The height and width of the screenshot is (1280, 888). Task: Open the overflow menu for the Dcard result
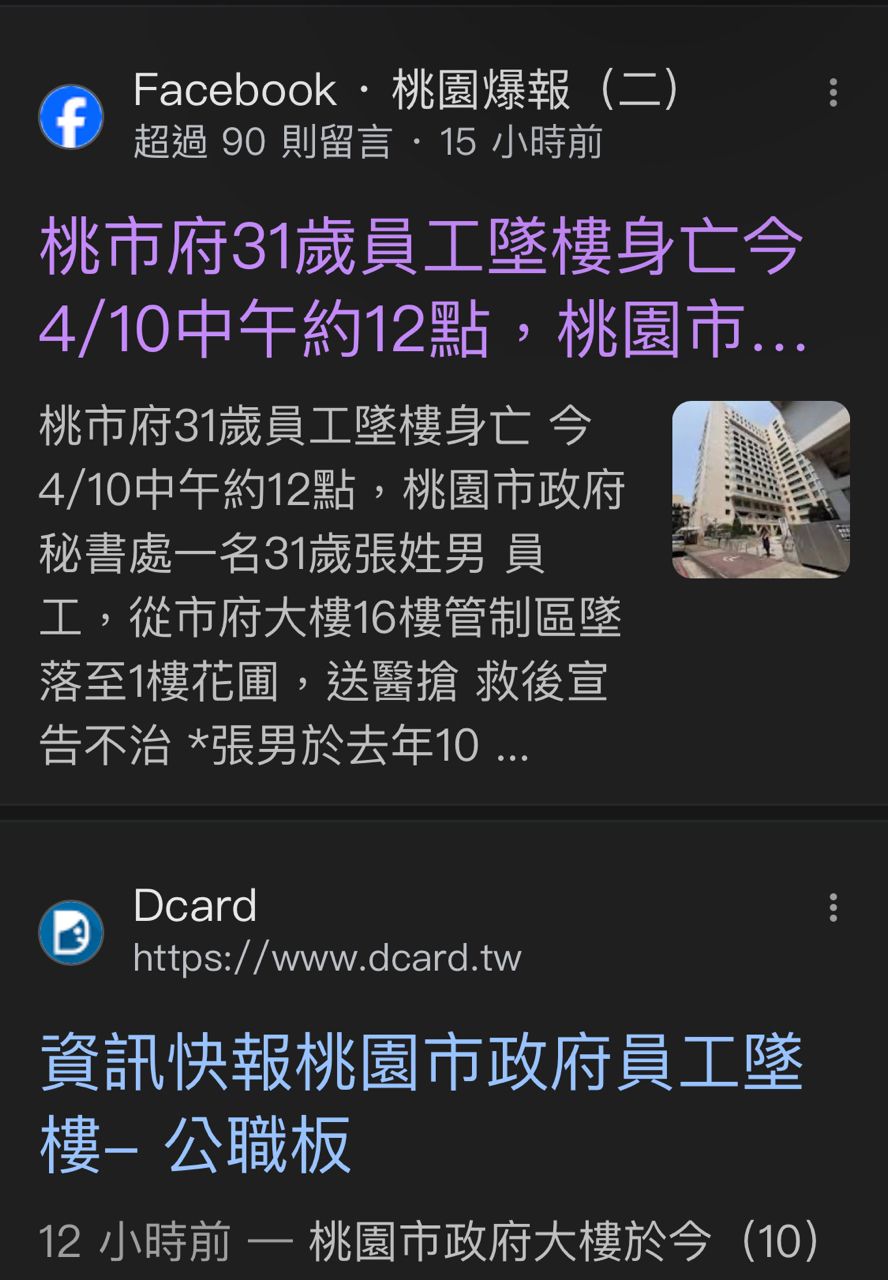(x=832, y=908)
